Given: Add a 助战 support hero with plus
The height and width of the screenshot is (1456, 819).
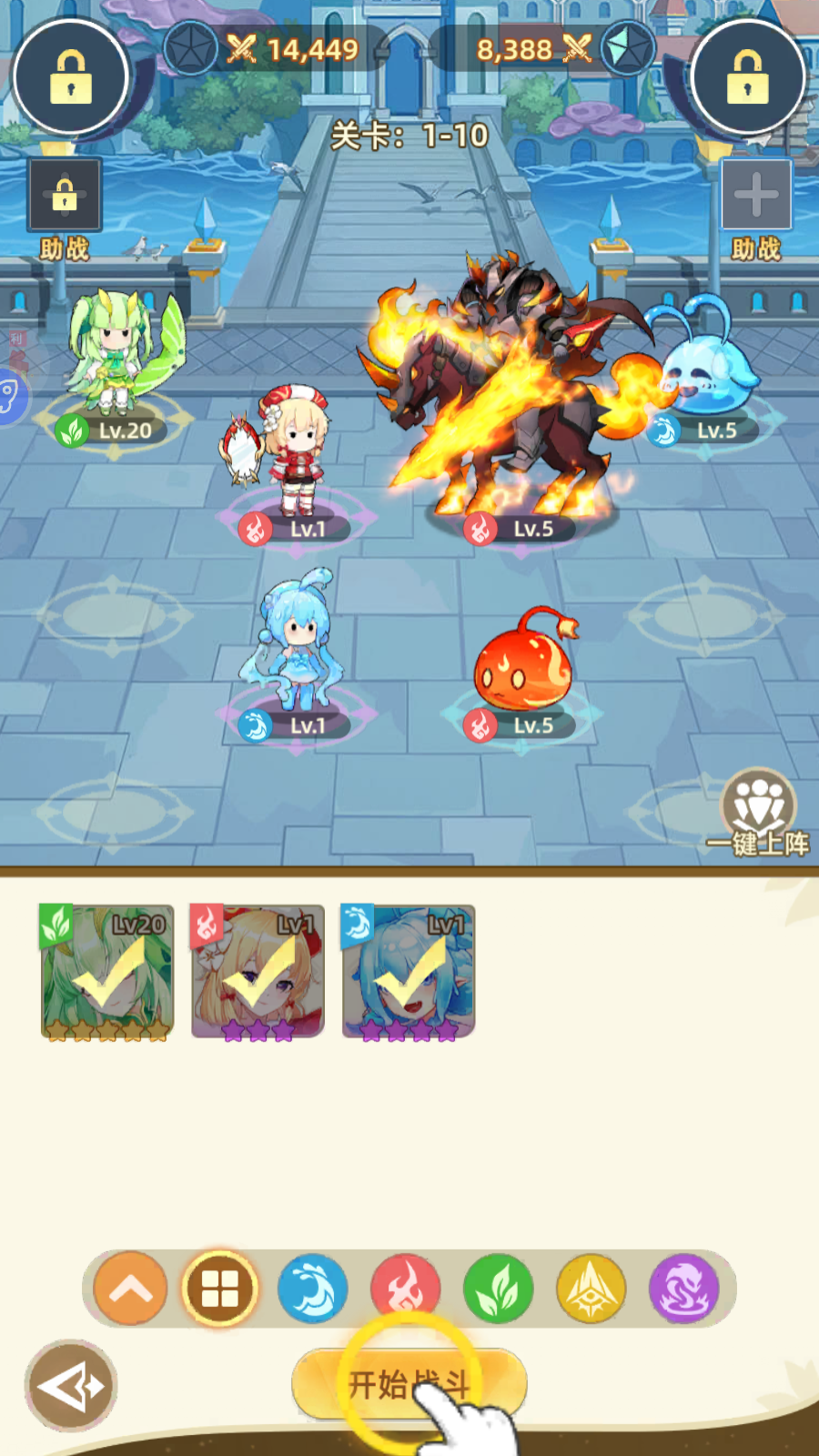Looking at the screenshot, I should (x=755, y=194).
